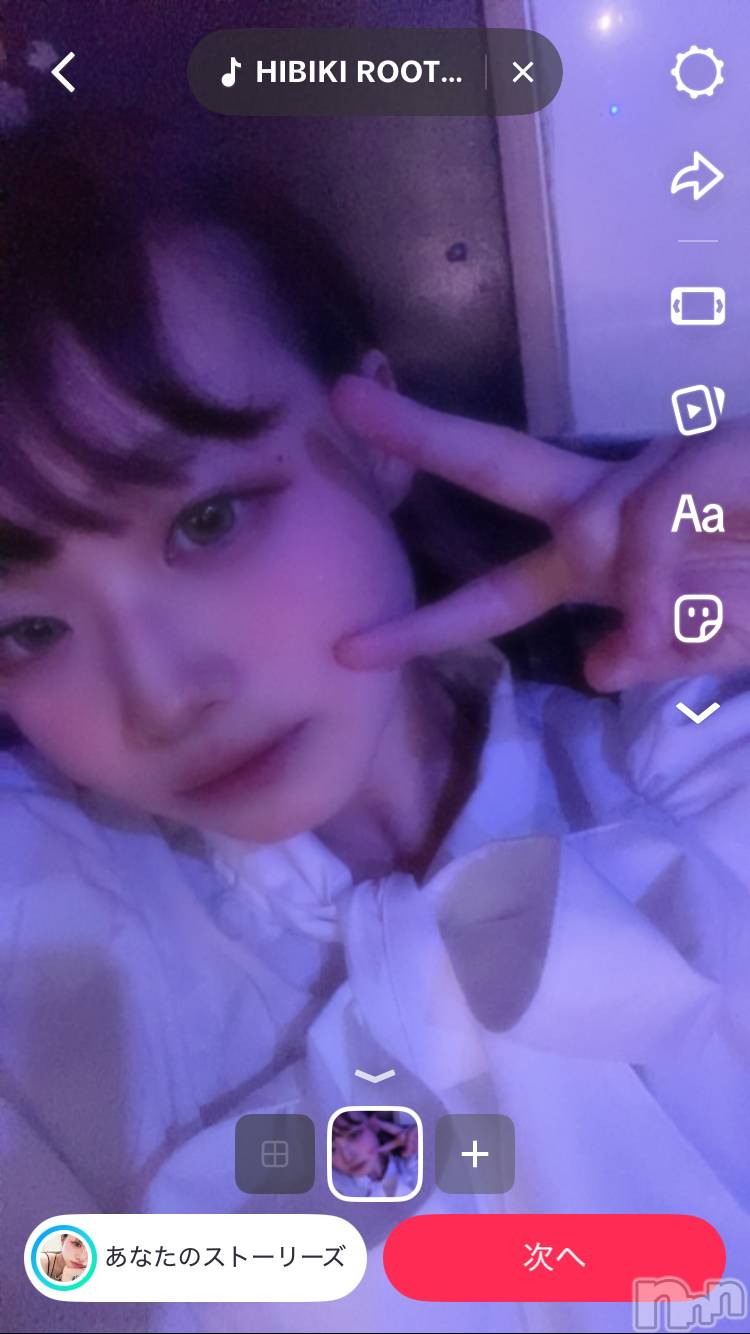Tap the share arrow icon
This screenshot has height=1334, width=750.
point(697,178)
